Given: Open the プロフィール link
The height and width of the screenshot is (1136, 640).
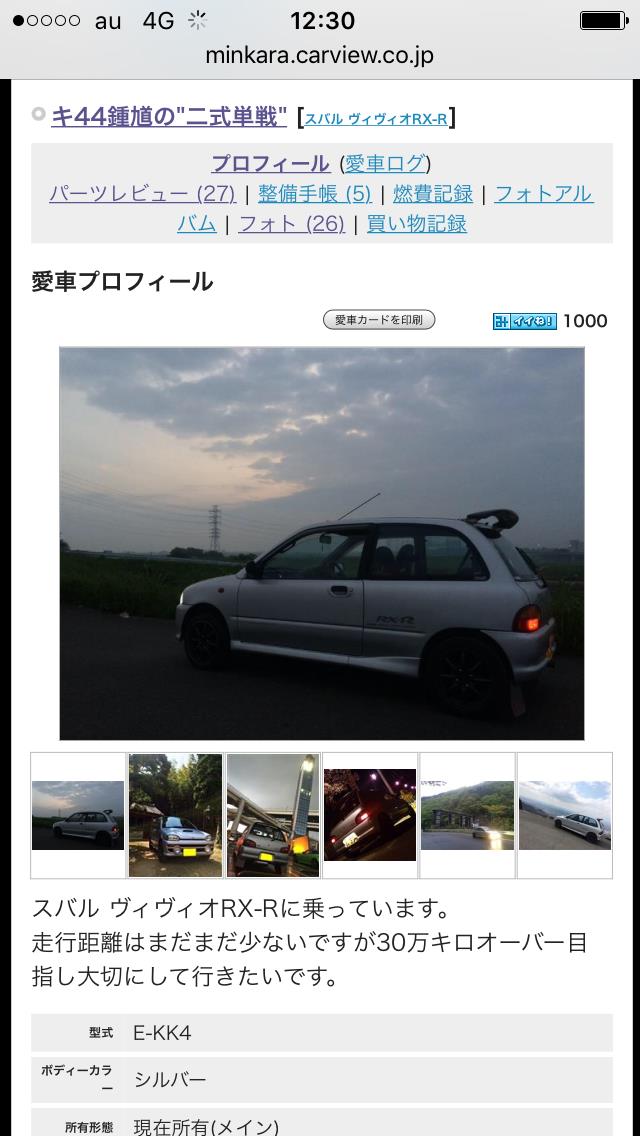Looking at the screenshot, I should 270,163.
